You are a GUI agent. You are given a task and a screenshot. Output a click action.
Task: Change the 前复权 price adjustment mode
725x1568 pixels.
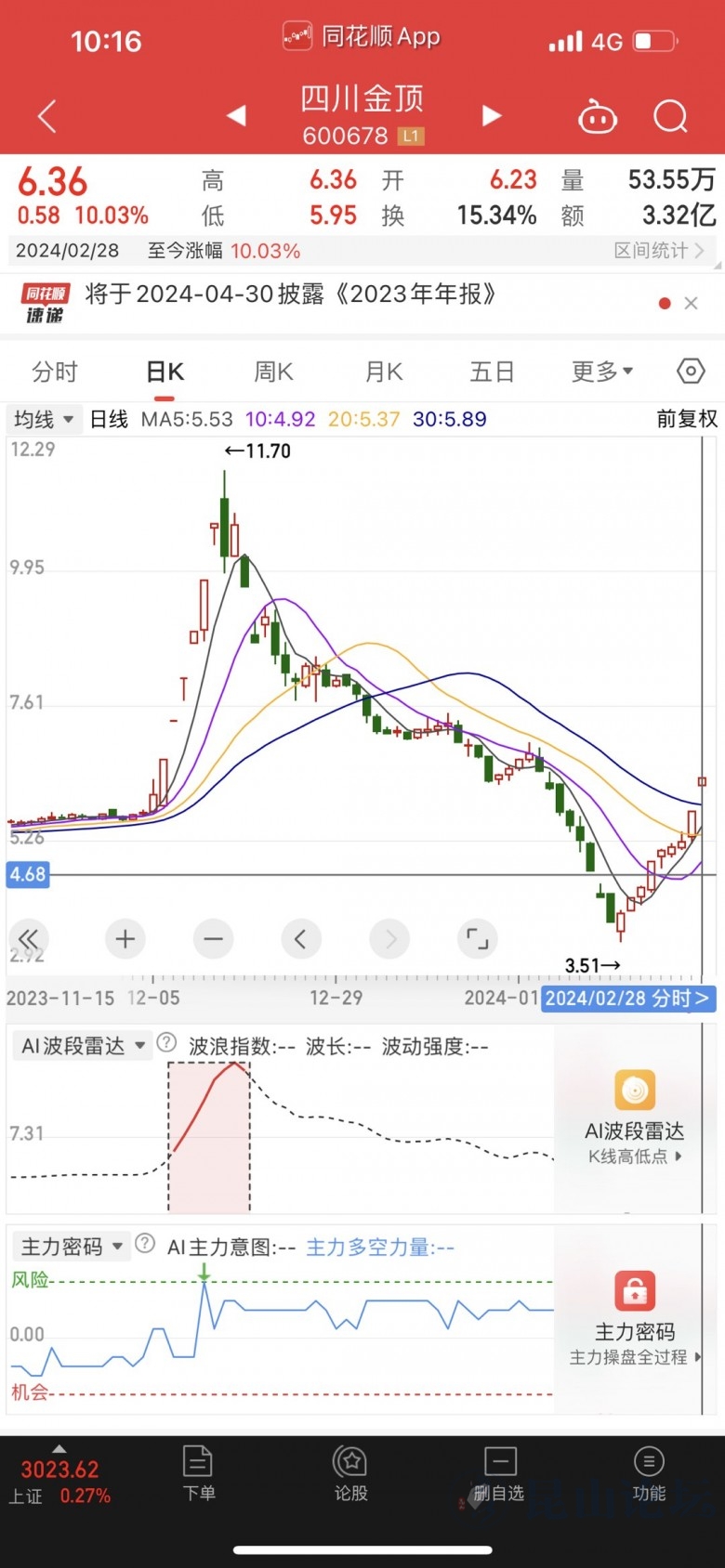pos(687,420)
